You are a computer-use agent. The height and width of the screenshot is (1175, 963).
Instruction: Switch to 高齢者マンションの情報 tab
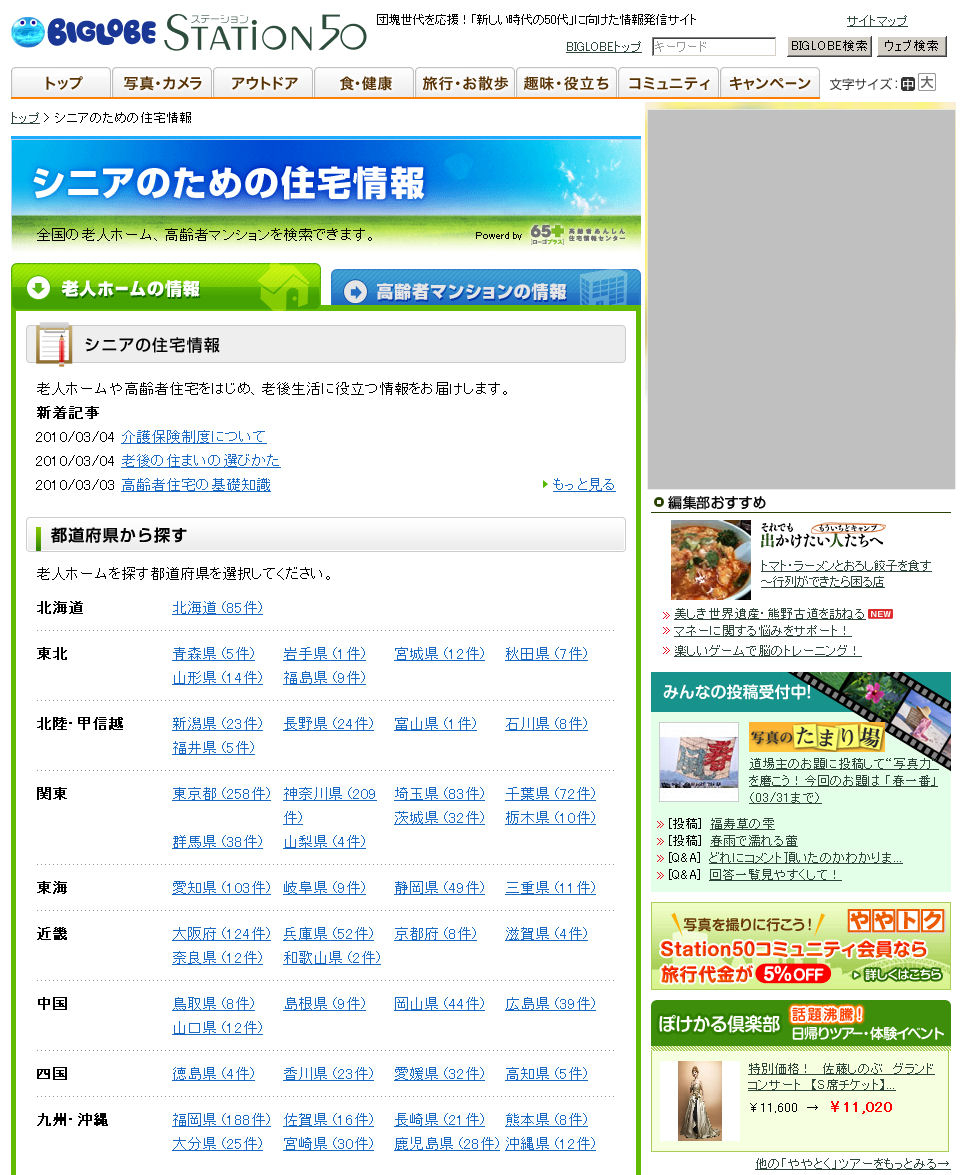coord(486,291)
